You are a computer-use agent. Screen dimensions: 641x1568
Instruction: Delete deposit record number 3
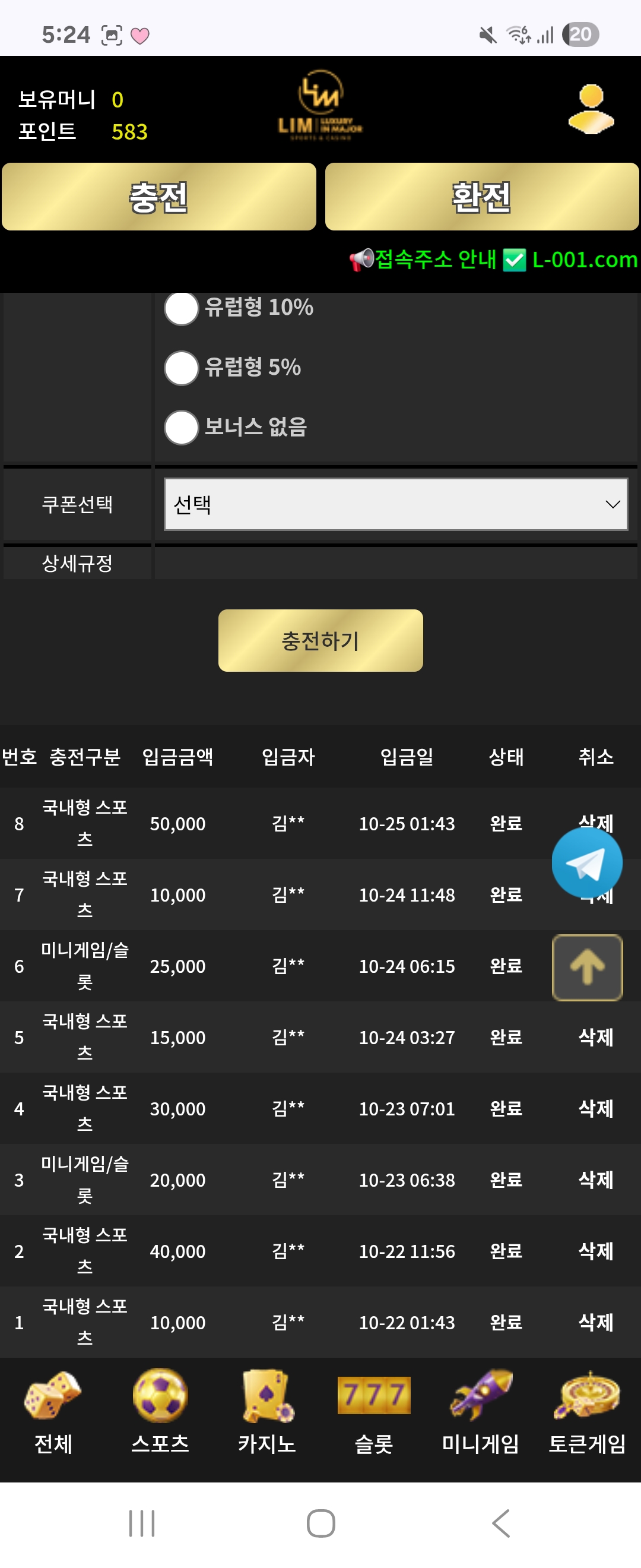tap(595, 1180)
